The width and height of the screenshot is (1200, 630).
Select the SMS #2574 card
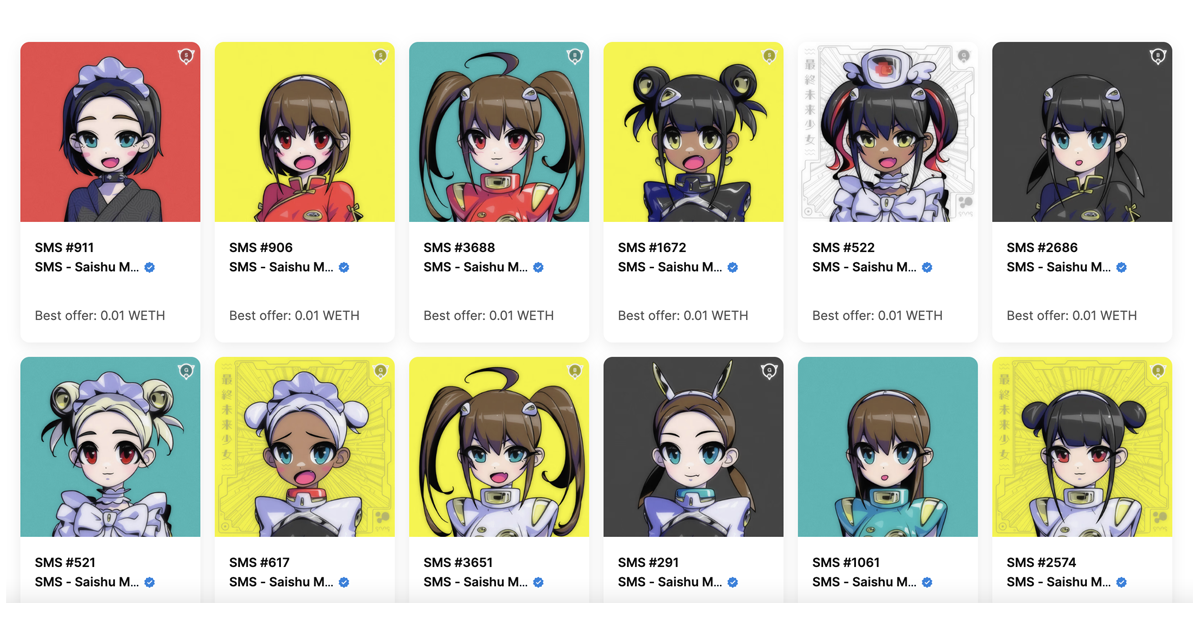click(x=1081, y=447)
